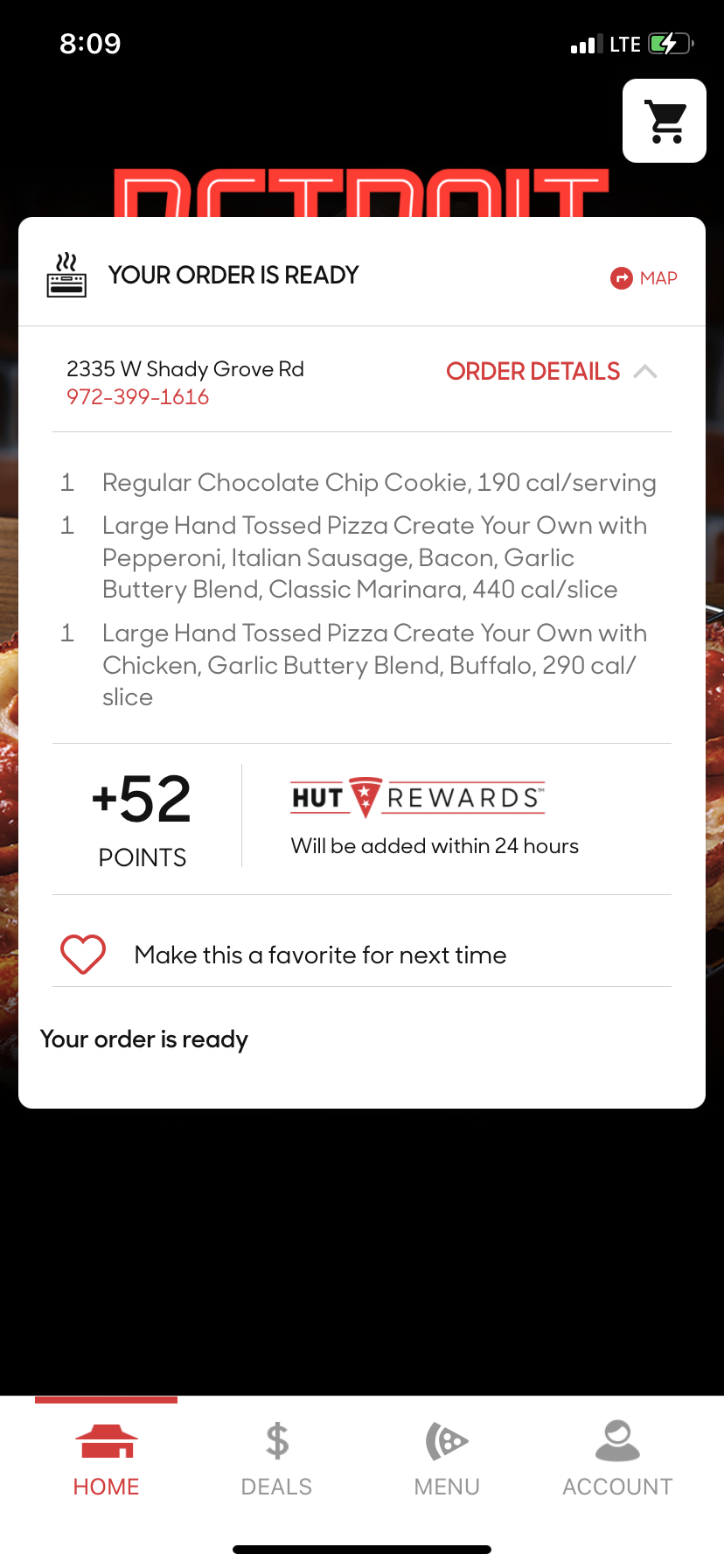This screenshot has height=1568, width=724.
Task: Browse the Menu tab
Action: [x=447, y=1459]
